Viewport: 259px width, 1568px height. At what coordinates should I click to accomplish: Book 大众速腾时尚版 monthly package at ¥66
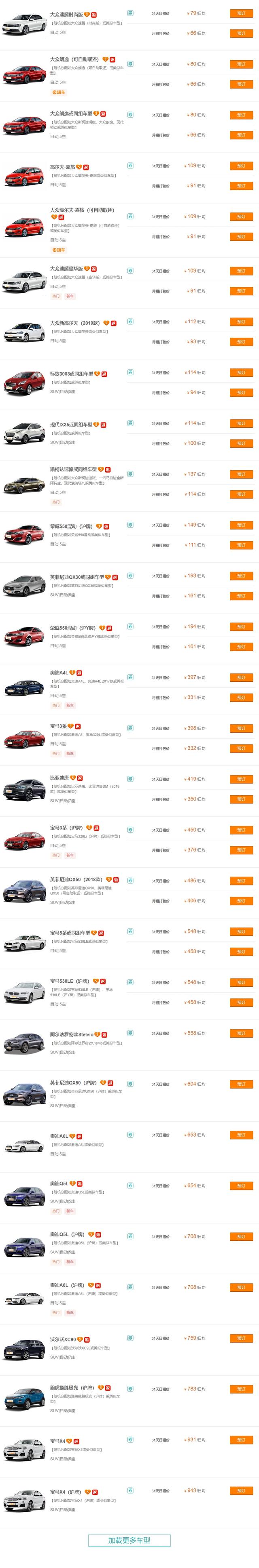pos(241,34)
